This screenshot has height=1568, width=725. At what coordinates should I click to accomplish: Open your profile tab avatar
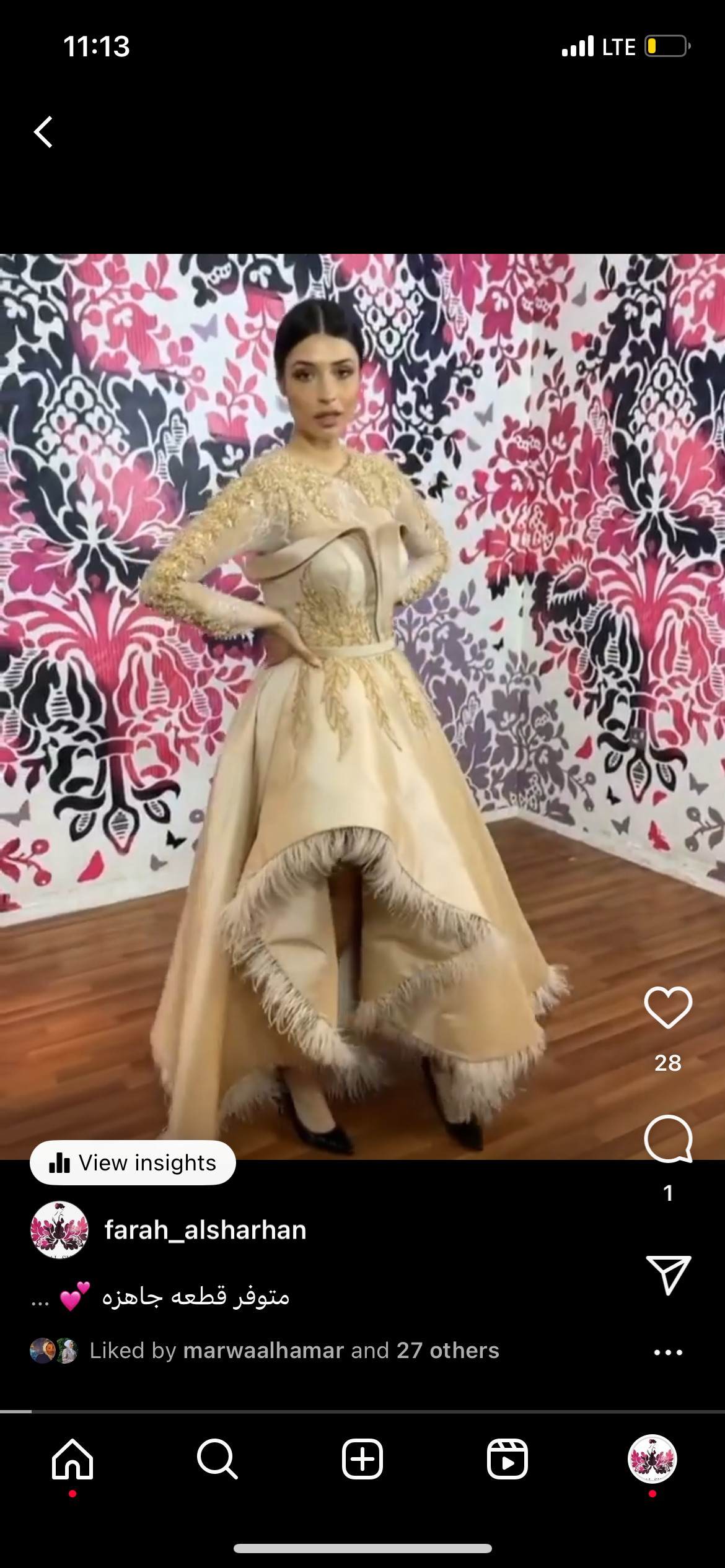[652, 1459]
